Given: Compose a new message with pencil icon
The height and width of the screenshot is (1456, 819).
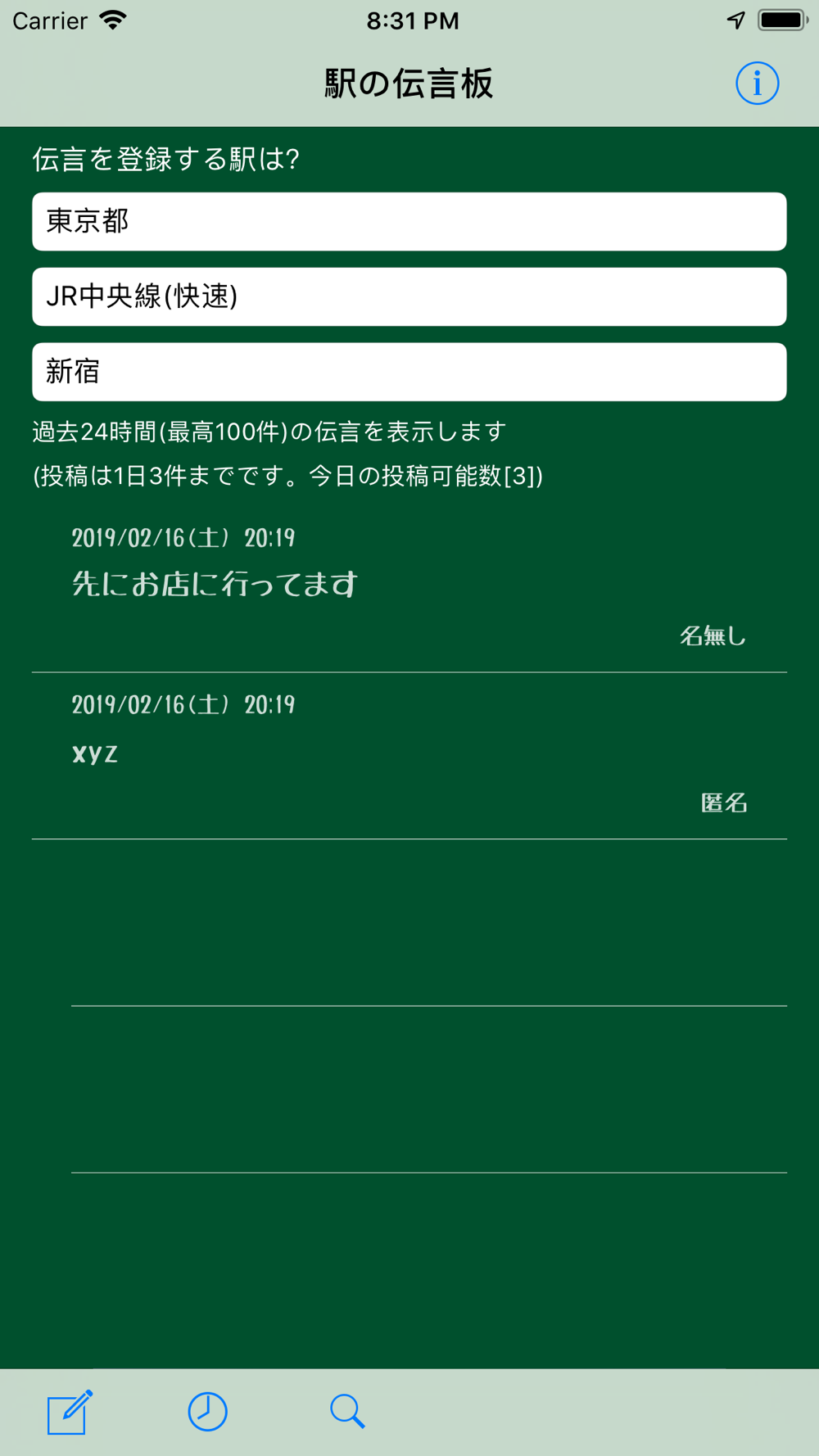Looking at the screenshot, I should click(x=70, y=1412).
